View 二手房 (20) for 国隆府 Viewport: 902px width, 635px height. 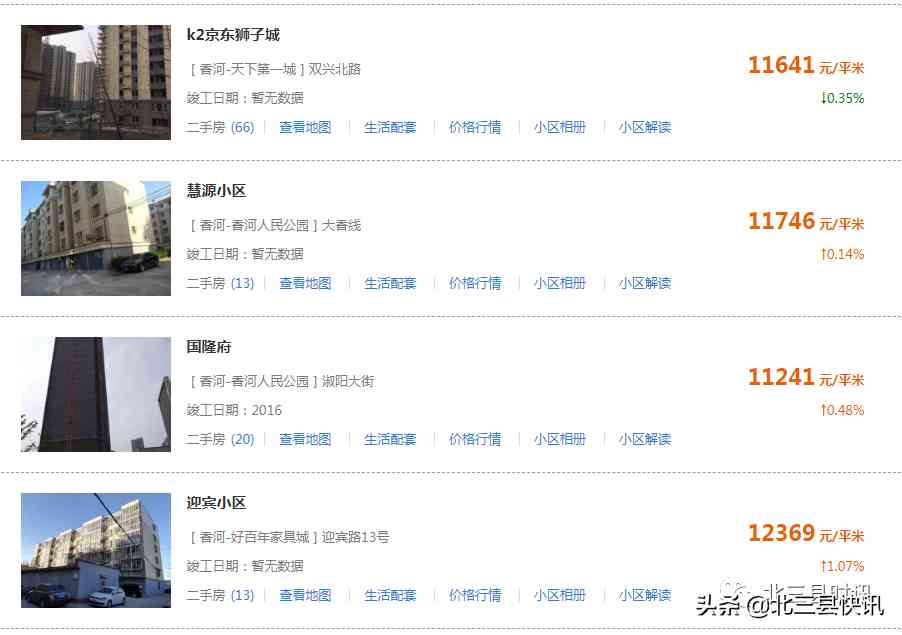pyautogui.click(x=220, y=439)
